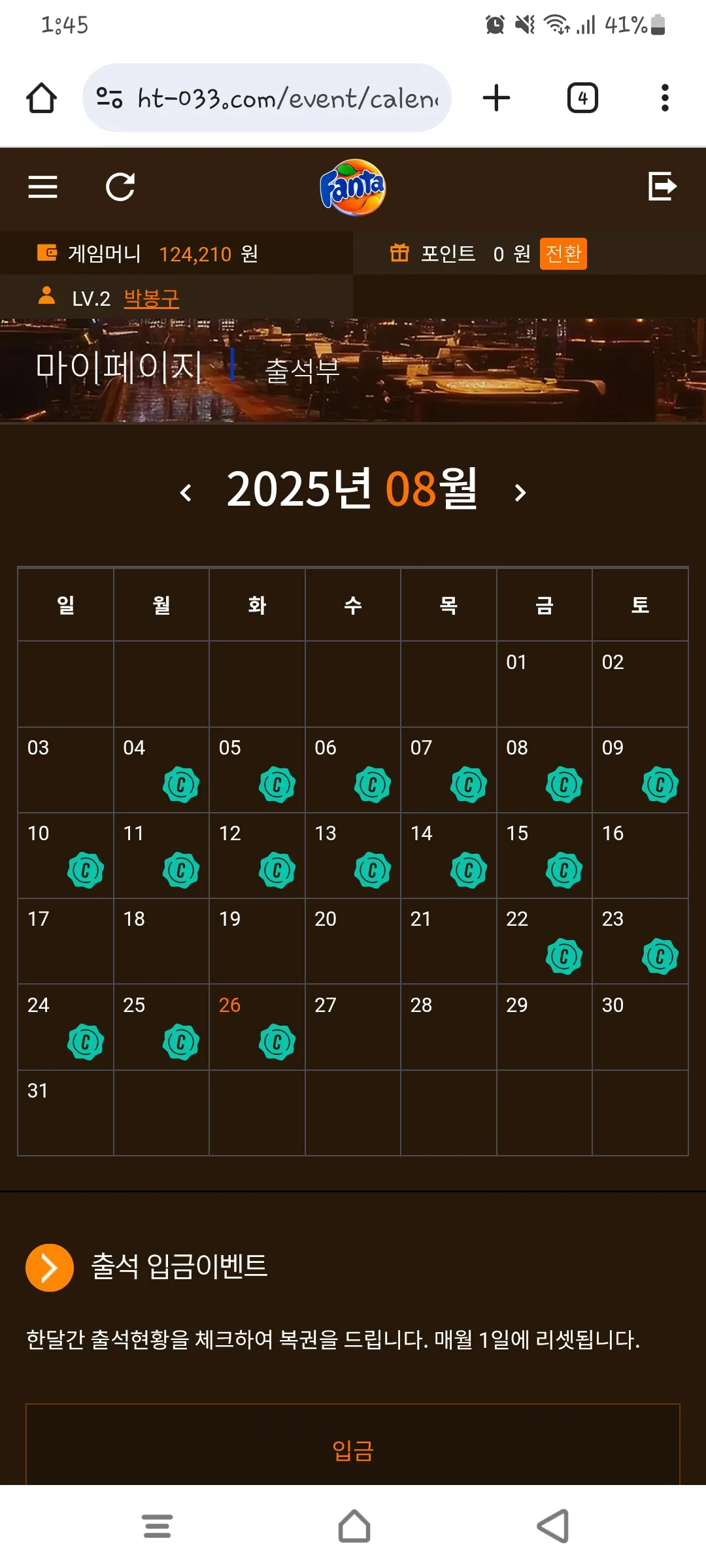The width and height of the screenshot is (706, 1568).
Task: Go to the browser home page
Action: click(41, 98)
